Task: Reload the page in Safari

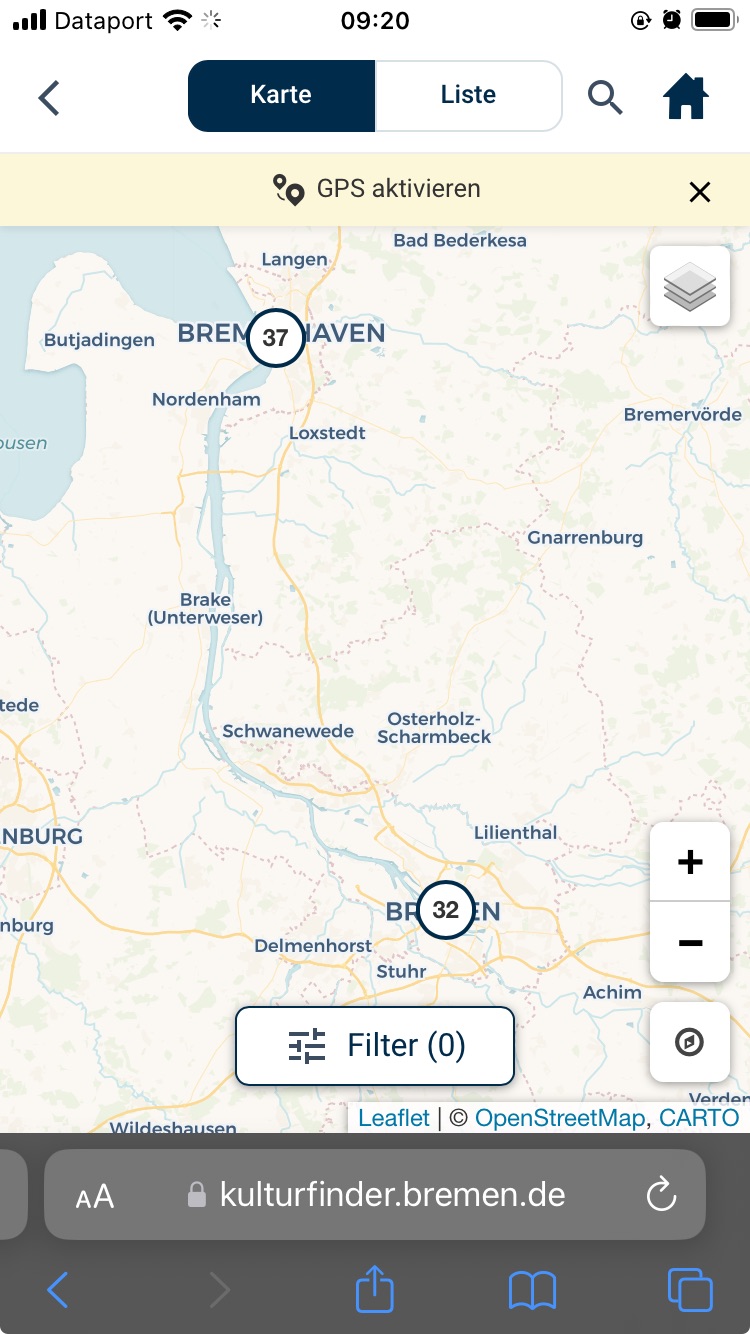Action: pos(661,1194)
